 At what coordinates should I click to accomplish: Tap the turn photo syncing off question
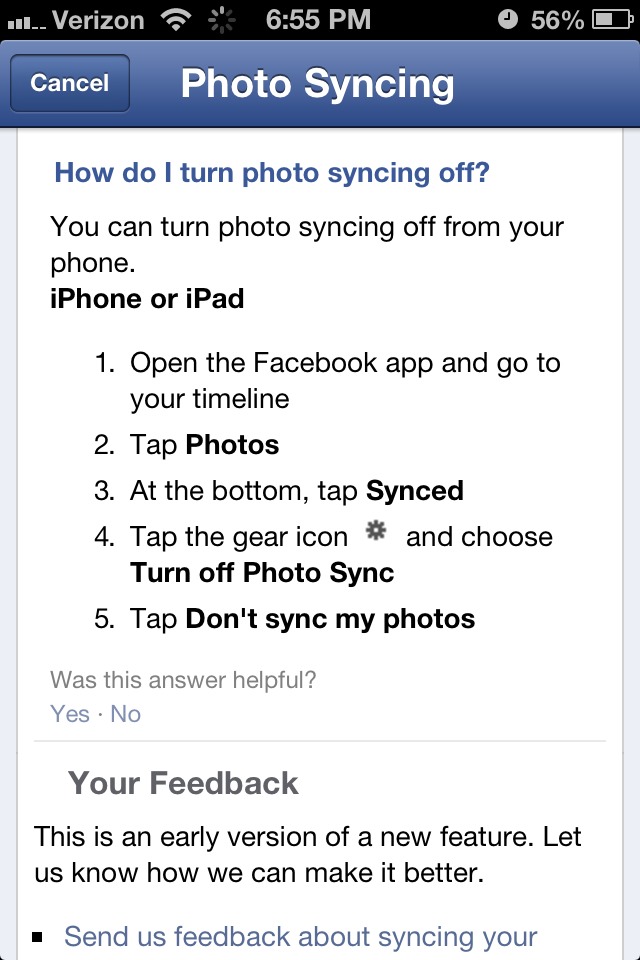(x=272, y=173)
